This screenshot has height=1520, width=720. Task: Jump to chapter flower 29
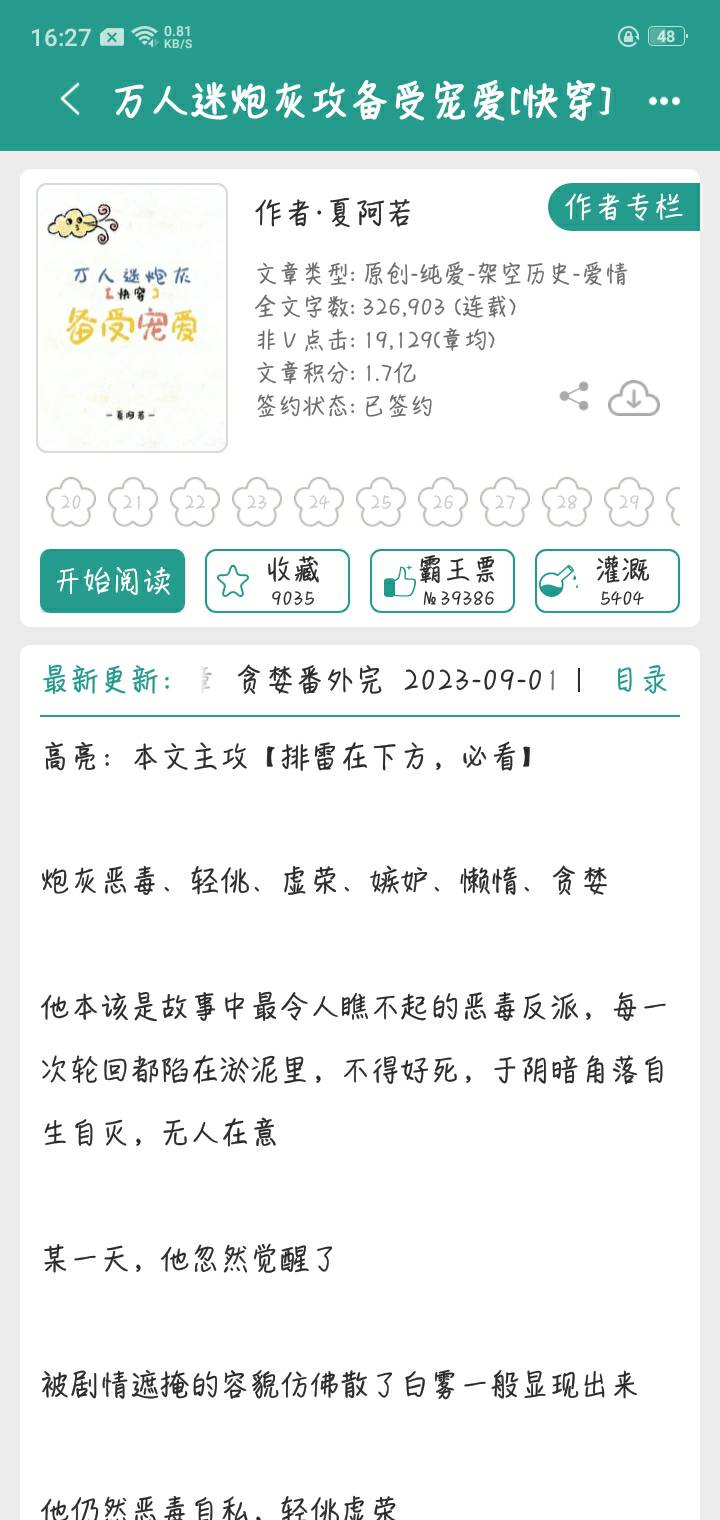coord(629,503)
